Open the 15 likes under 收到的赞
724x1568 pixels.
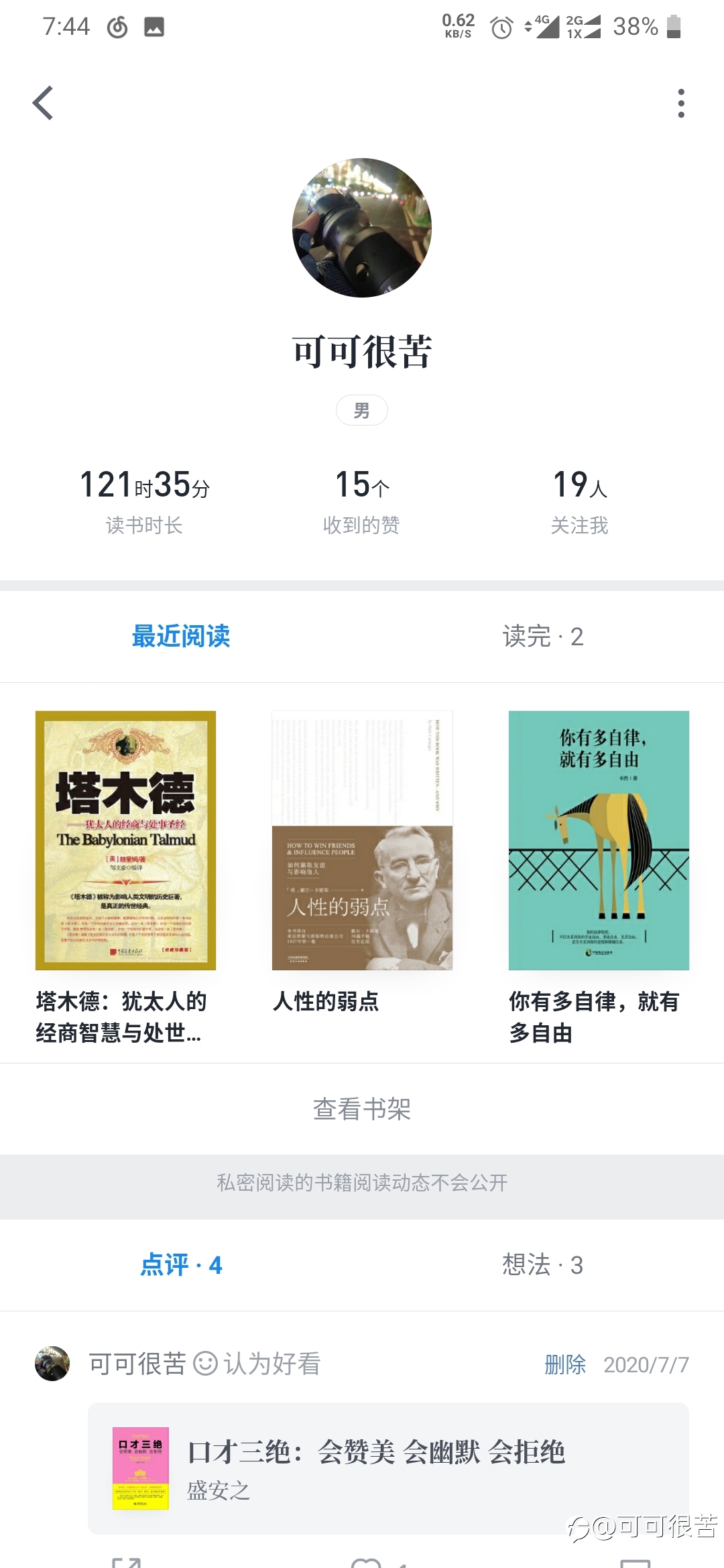(x=362, y=502)
